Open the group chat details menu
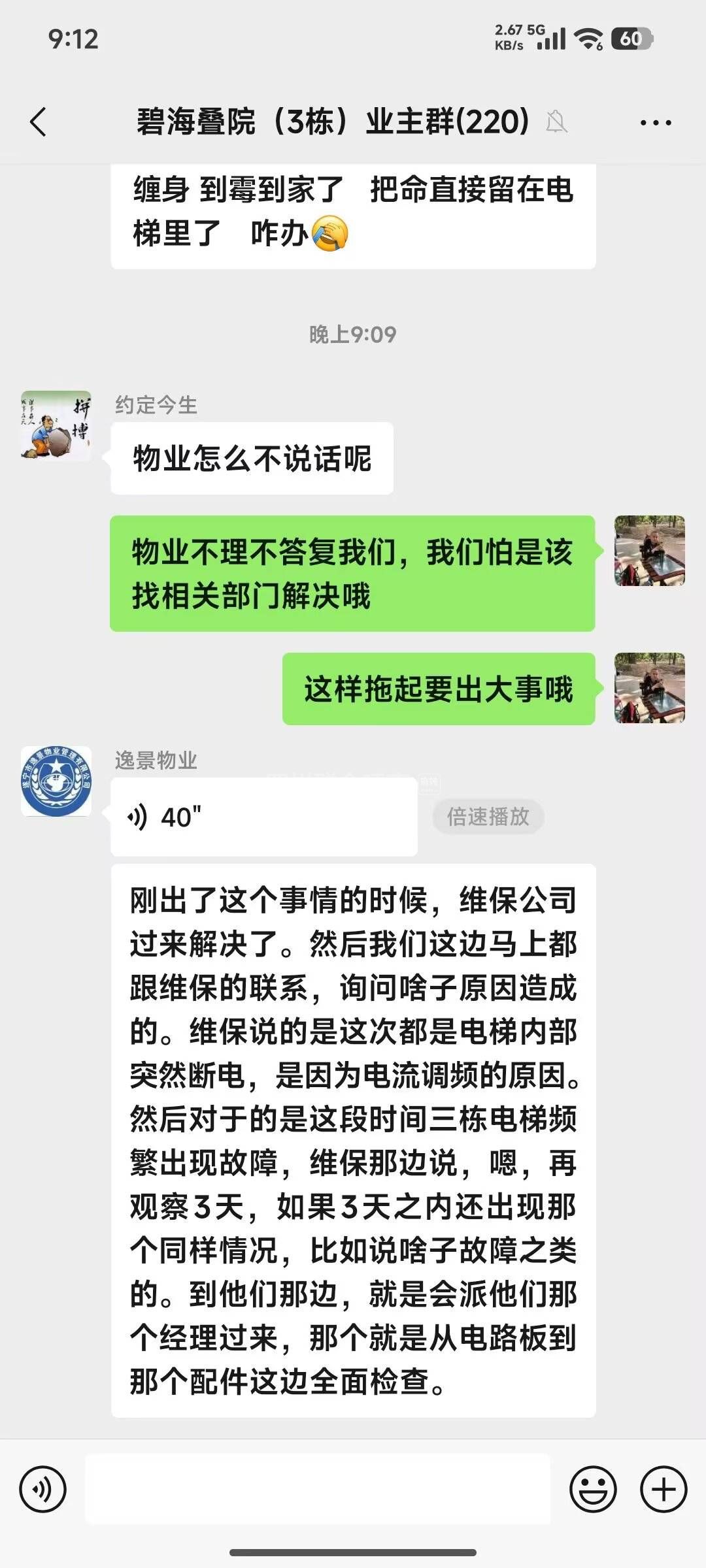This screenshot has height=1568, width=706. (655, 122)
